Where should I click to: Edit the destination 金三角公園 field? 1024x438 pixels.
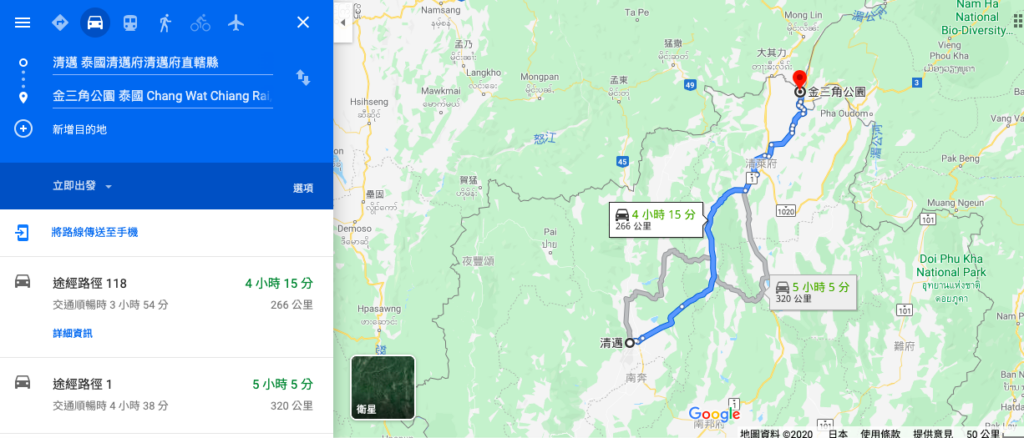click(x=160, y=96)
